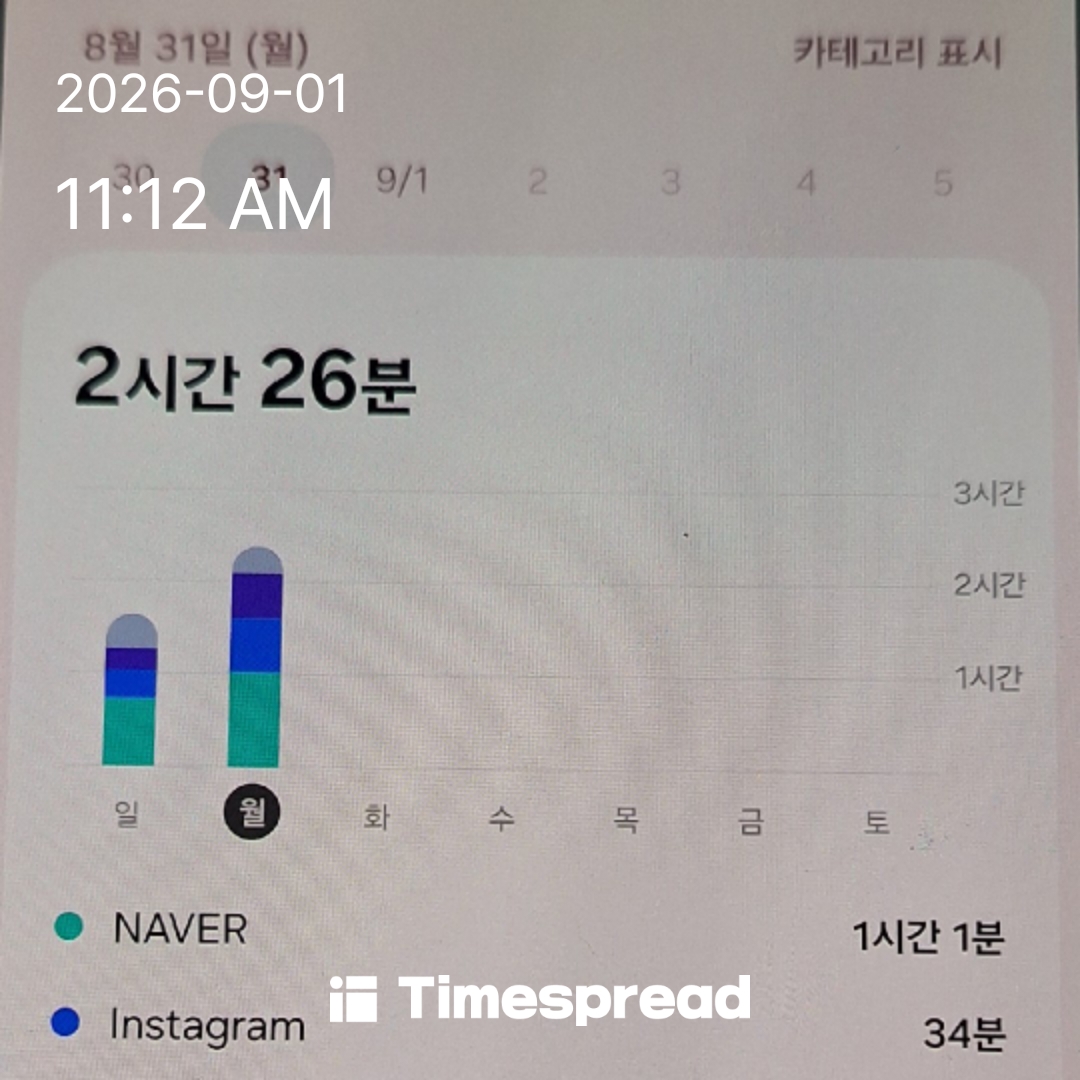The height and width of the screenshot is (1080, 1080).
Task: Tap the 일 (Sunday) usage bar
Action: coord(129,689)
